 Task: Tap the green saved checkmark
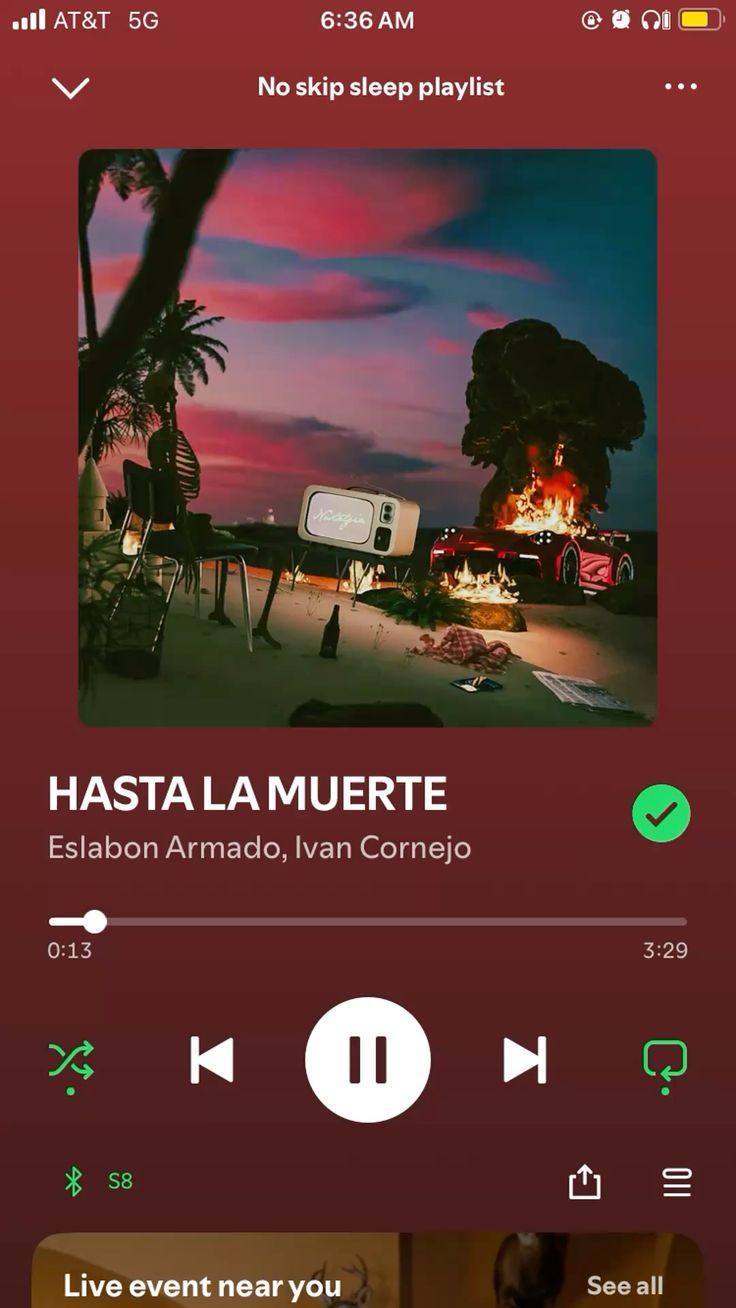pyautogui.click(x=661, y=814)
